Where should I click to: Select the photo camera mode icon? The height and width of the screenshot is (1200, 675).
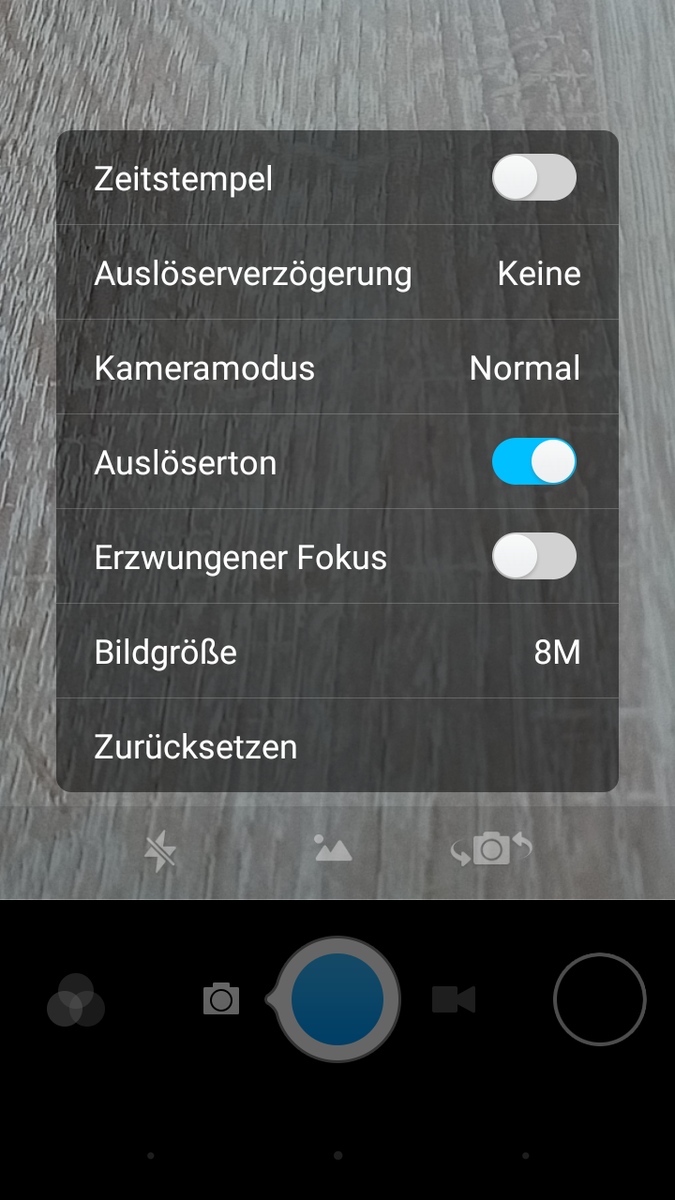tap(221, 999)
